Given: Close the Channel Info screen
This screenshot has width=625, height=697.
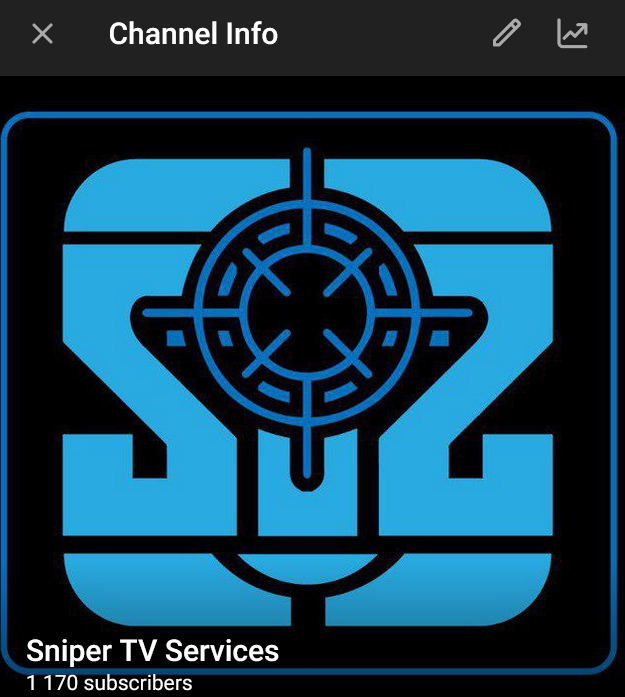Looking at the screenshot, I should (42, 34).
